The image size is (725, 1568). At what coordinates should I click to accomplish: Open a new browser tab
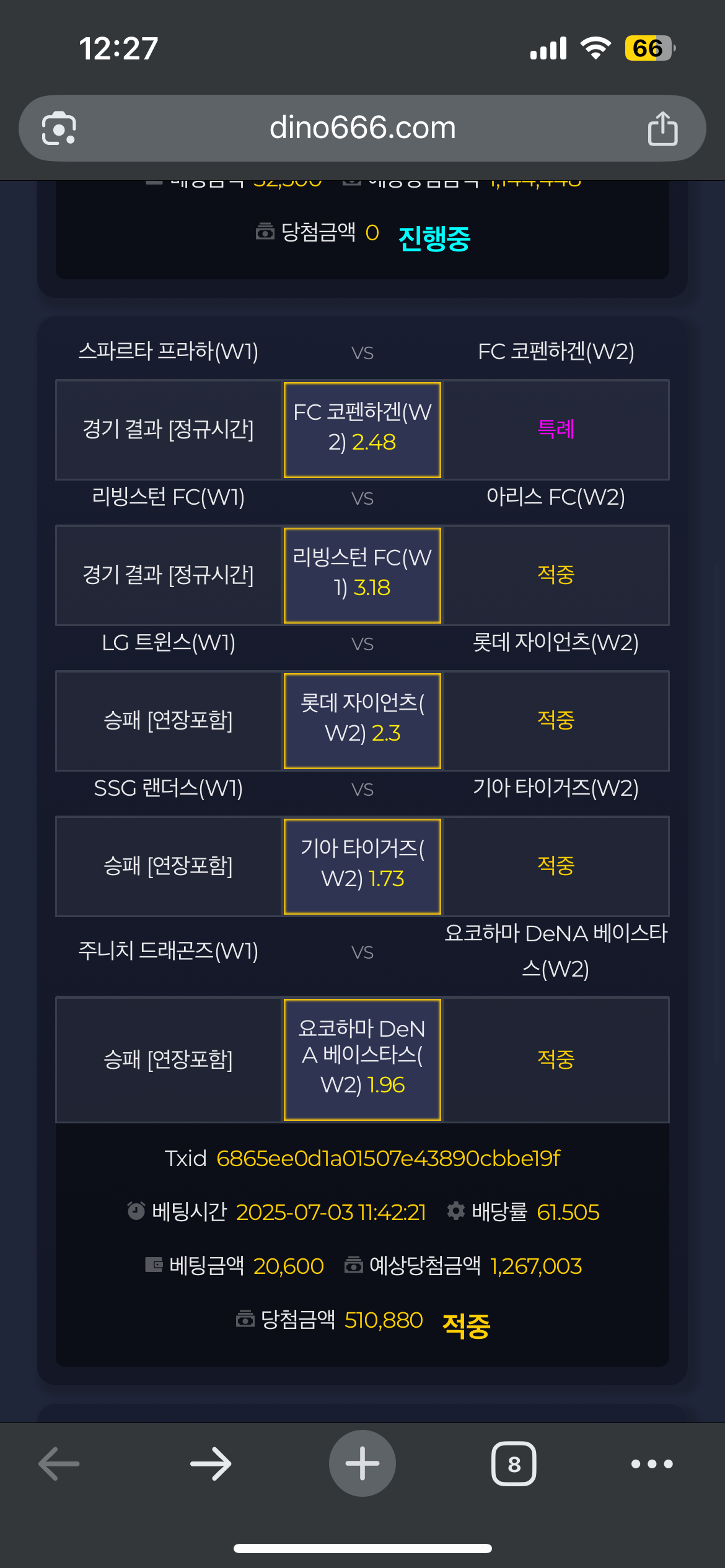pos(362,1464)
